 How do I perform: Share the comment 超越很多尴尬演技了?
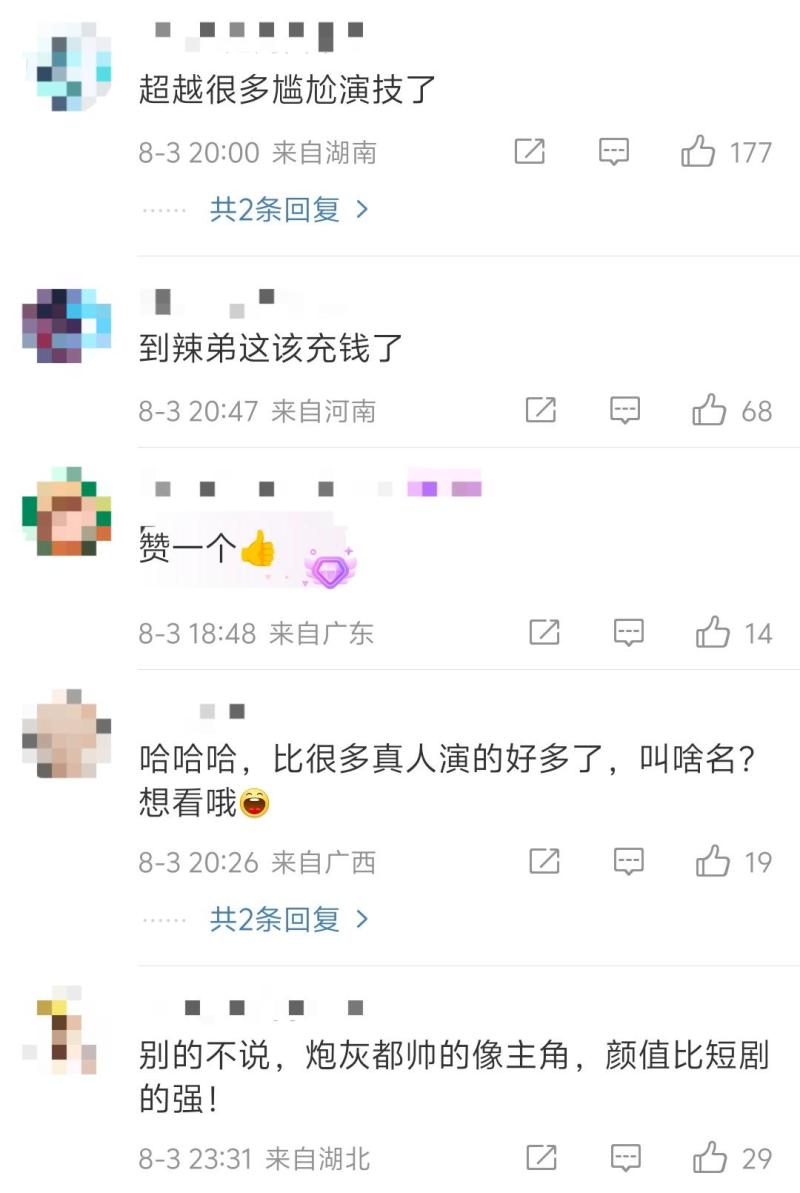click(529, 152)
